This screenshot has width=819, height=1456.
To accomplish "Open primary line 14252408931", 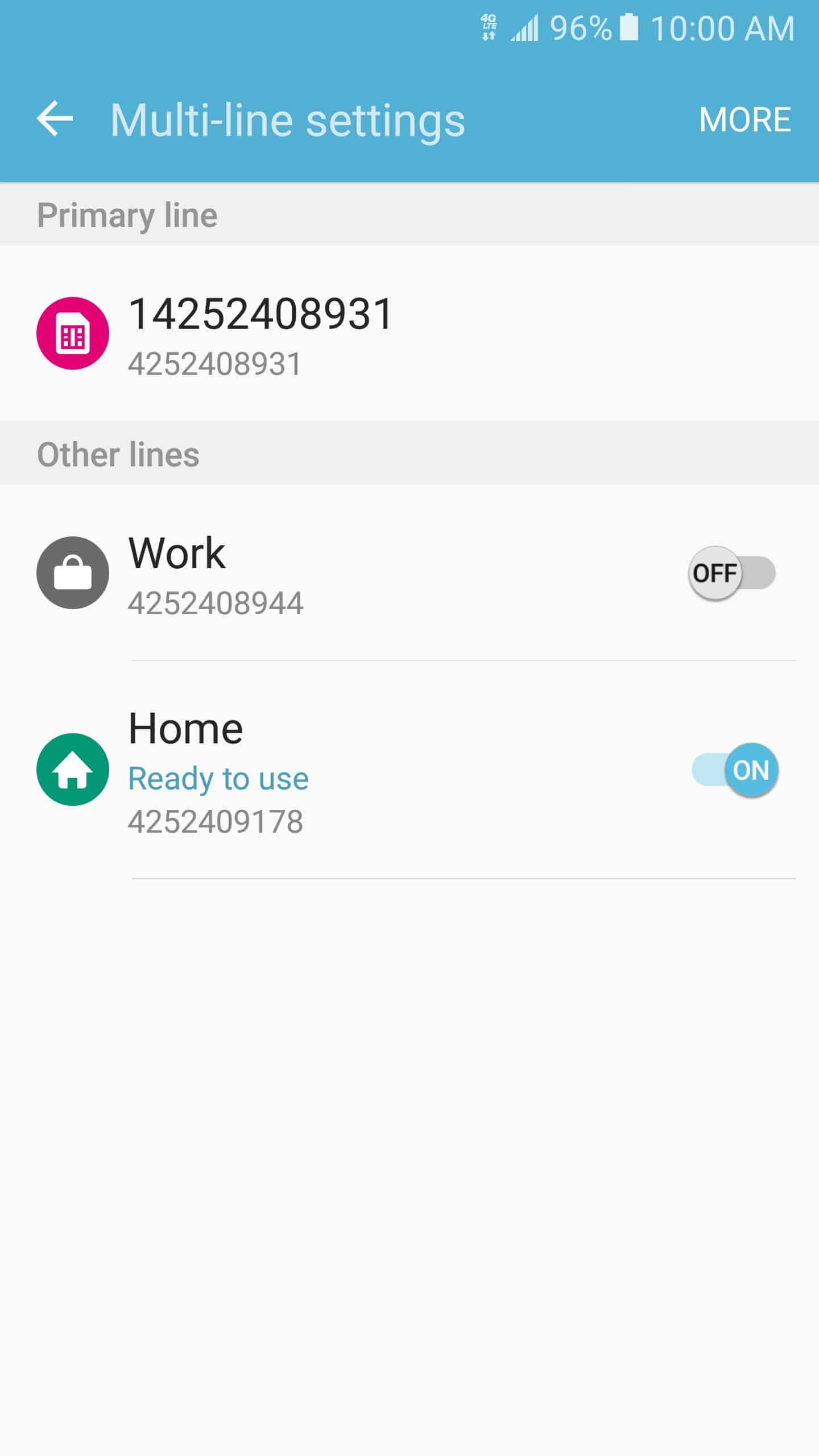I will 262,333.
